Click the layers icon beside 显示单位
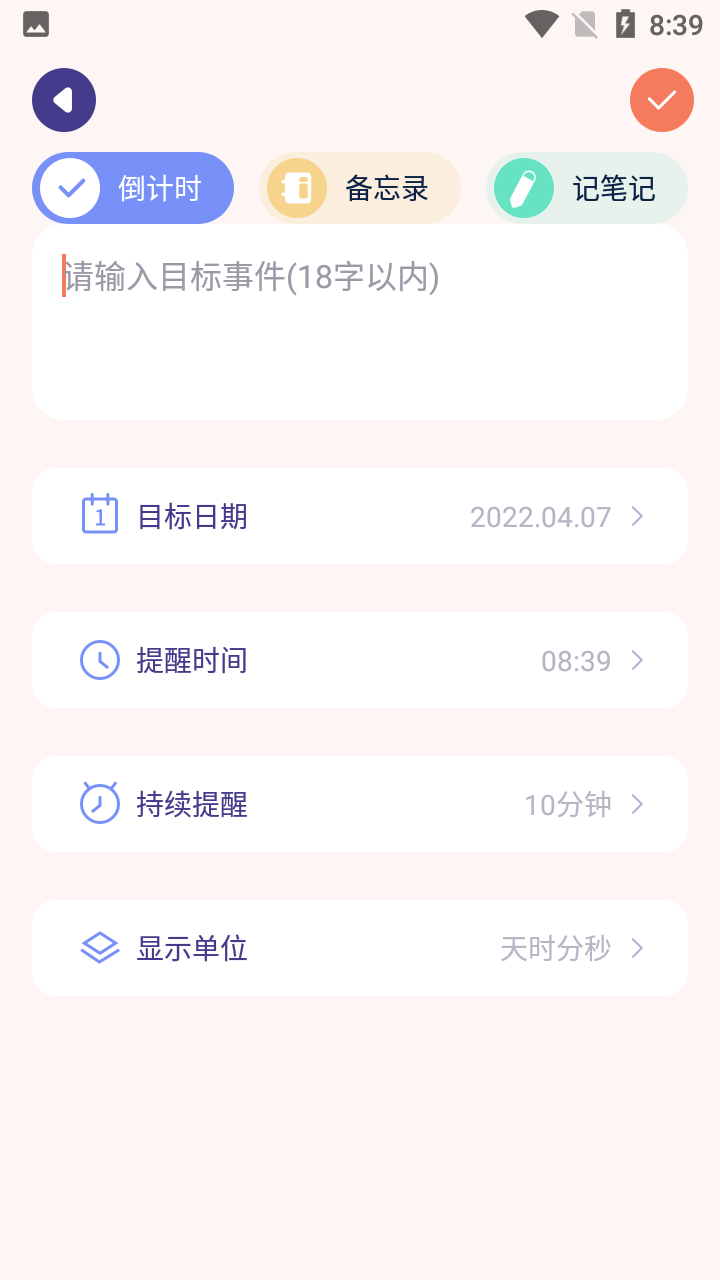The height and width of the screenshot is (1280, 720). click(99, 948)
